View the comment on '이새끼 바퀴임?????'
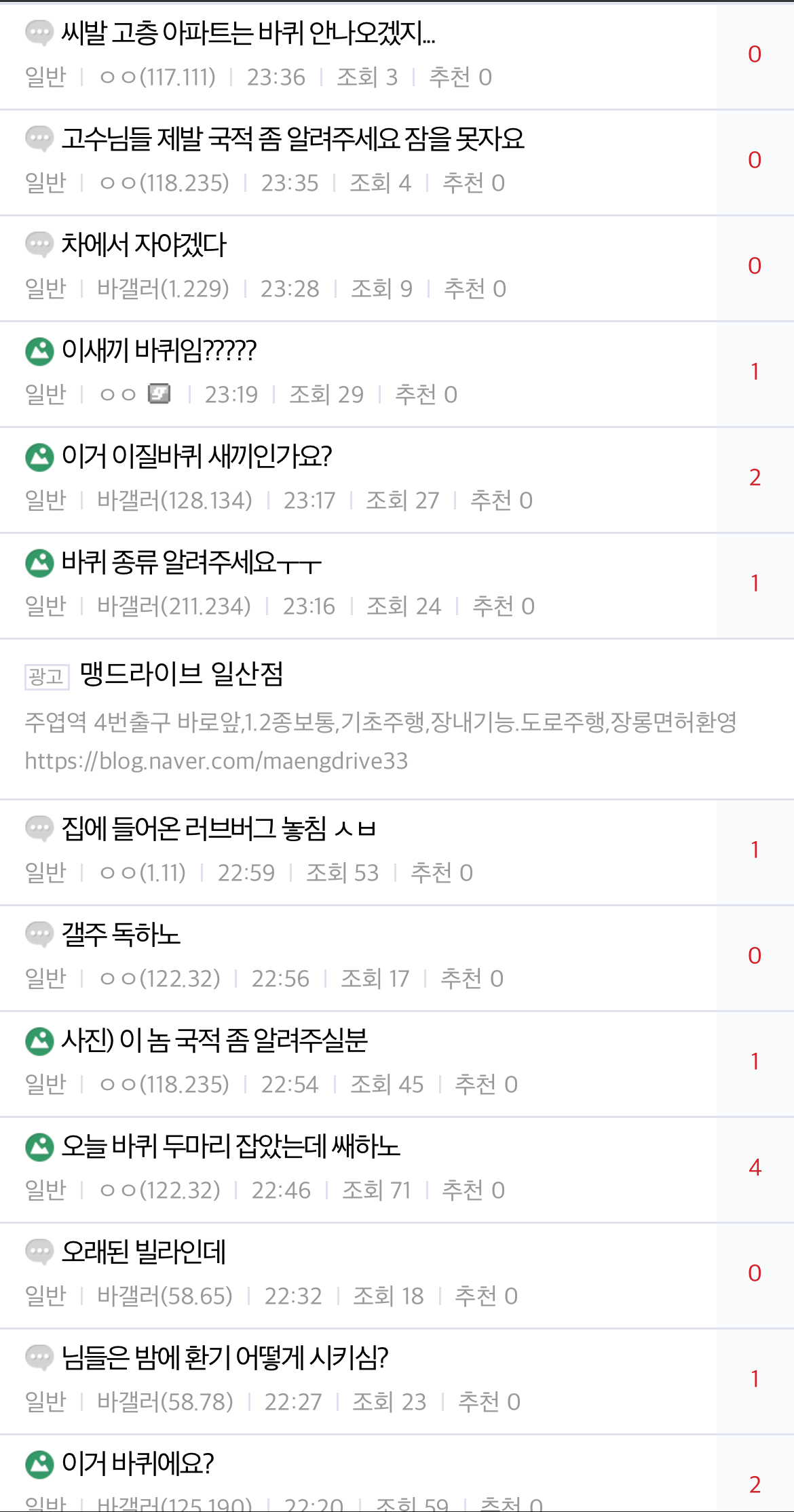The width and height of the screenshot is (794, 1512). pyautogui.click(x=755, y=372)
